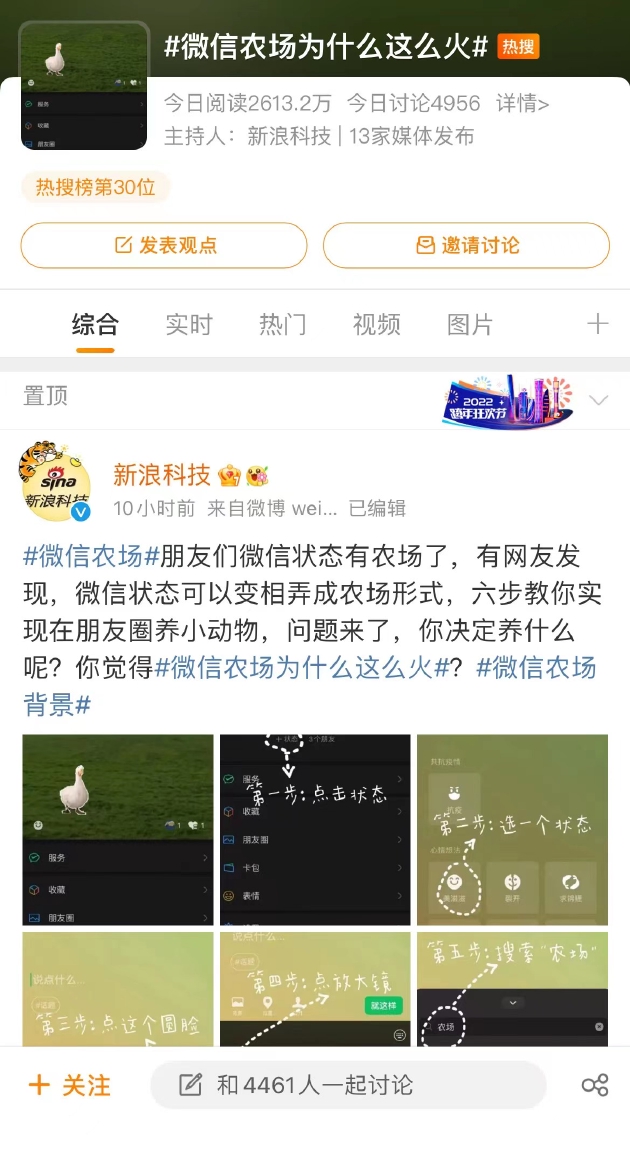Follow this topic with 关注

[70, 1085]
